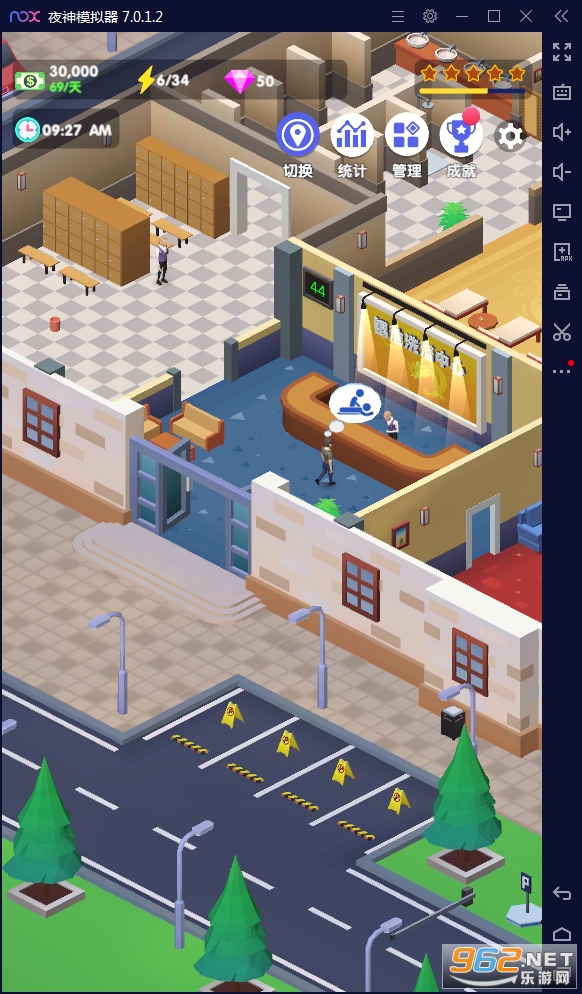Install an APK file from the sidebar
Viewport: 582px width, 994px height.
[562, 252]
